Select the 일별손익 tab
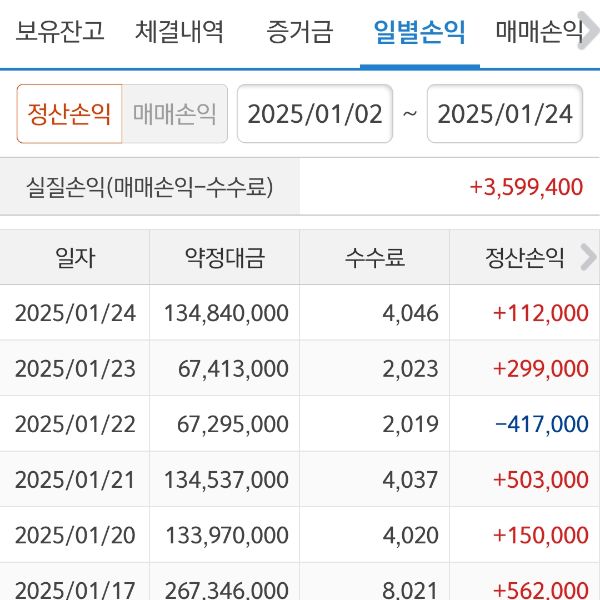600x600 pixels. [419, 32]
